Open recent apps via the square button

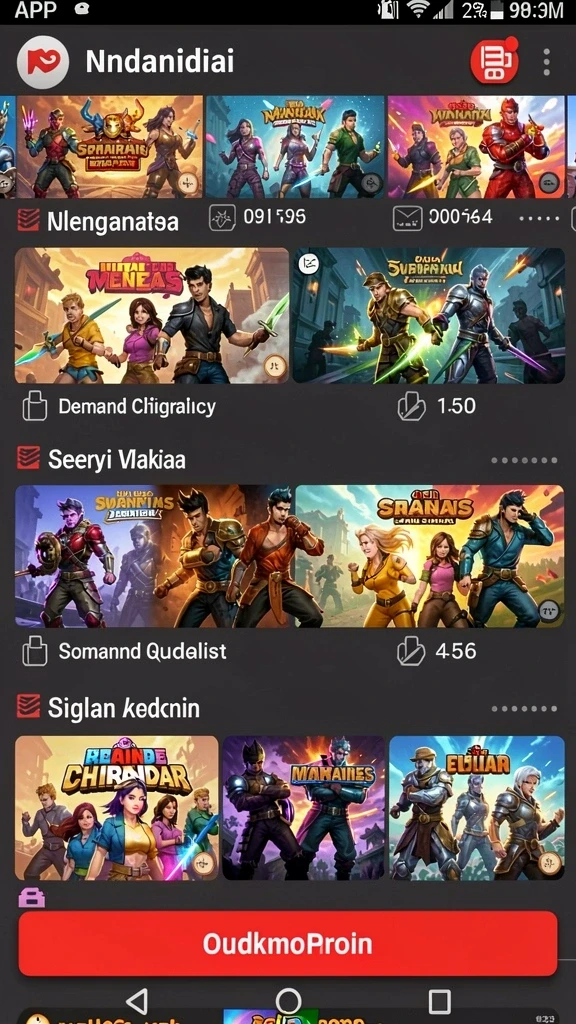coord(440,1001)
